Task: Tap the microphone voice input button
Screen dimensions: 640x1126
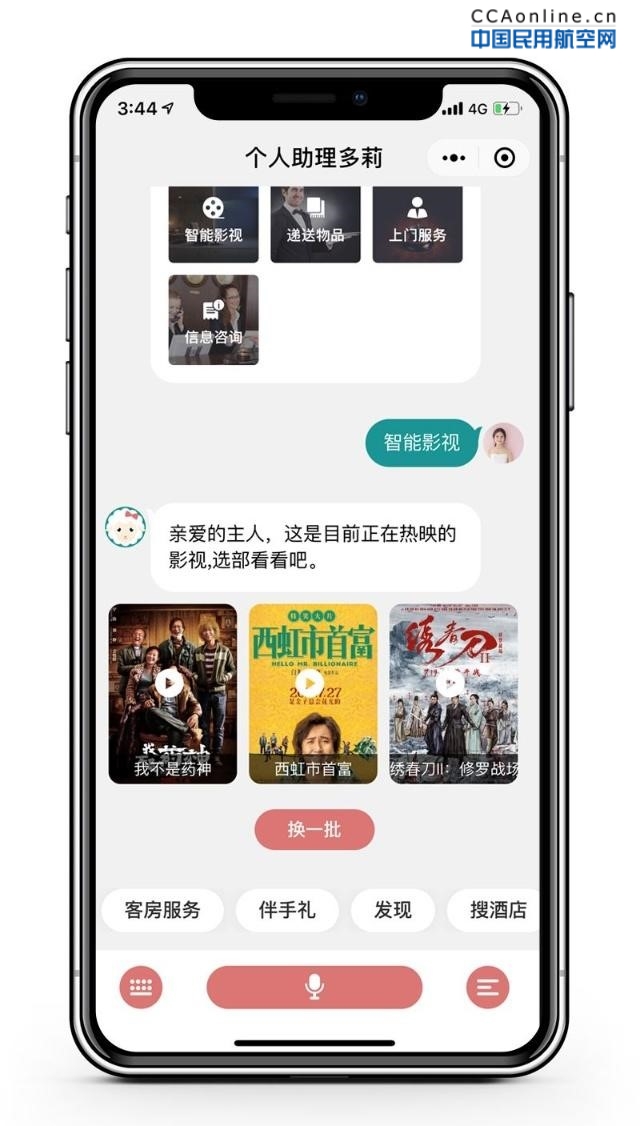Action: click(314, 988)
